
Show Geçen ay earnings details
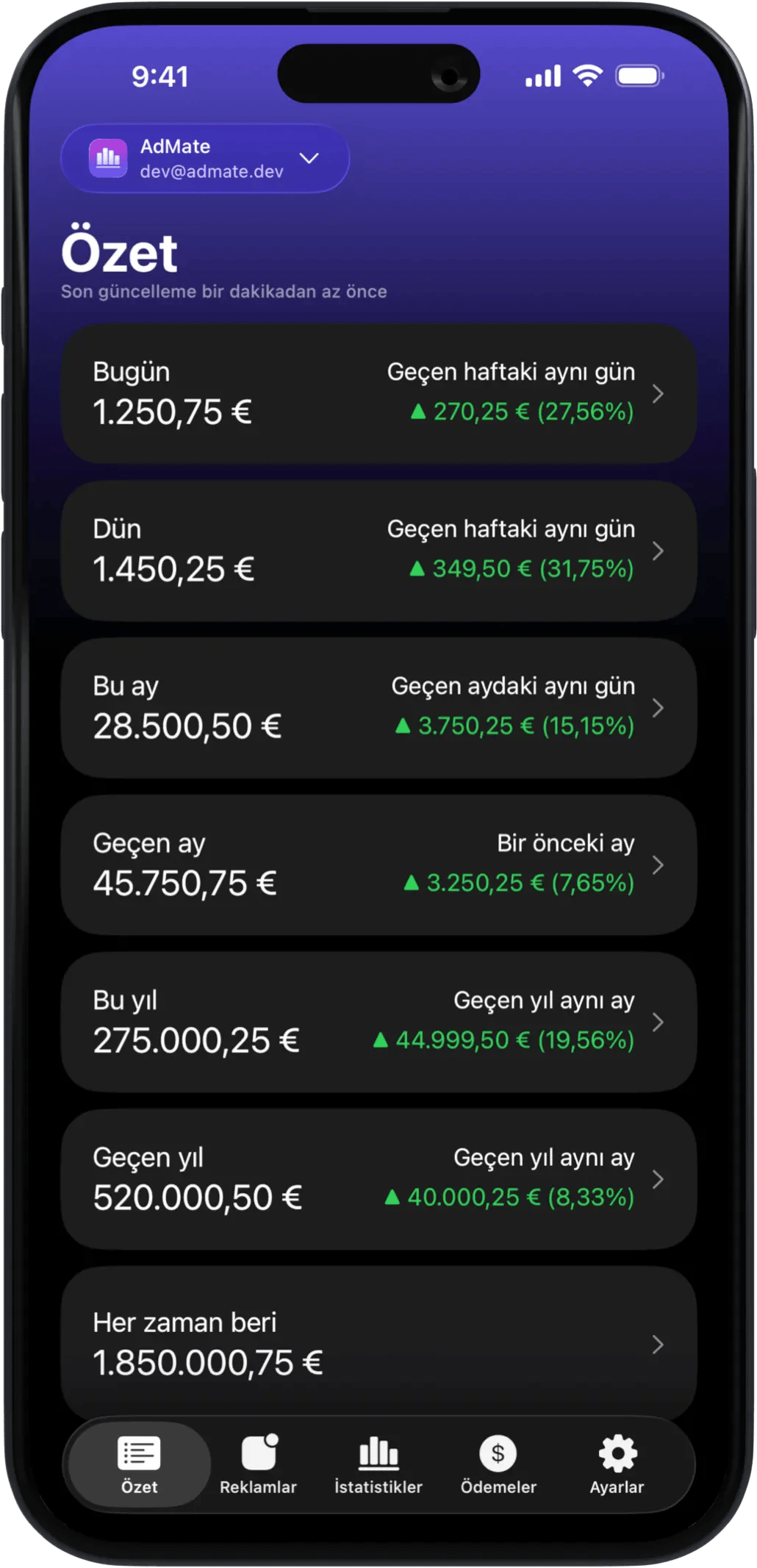pos(378,864)
